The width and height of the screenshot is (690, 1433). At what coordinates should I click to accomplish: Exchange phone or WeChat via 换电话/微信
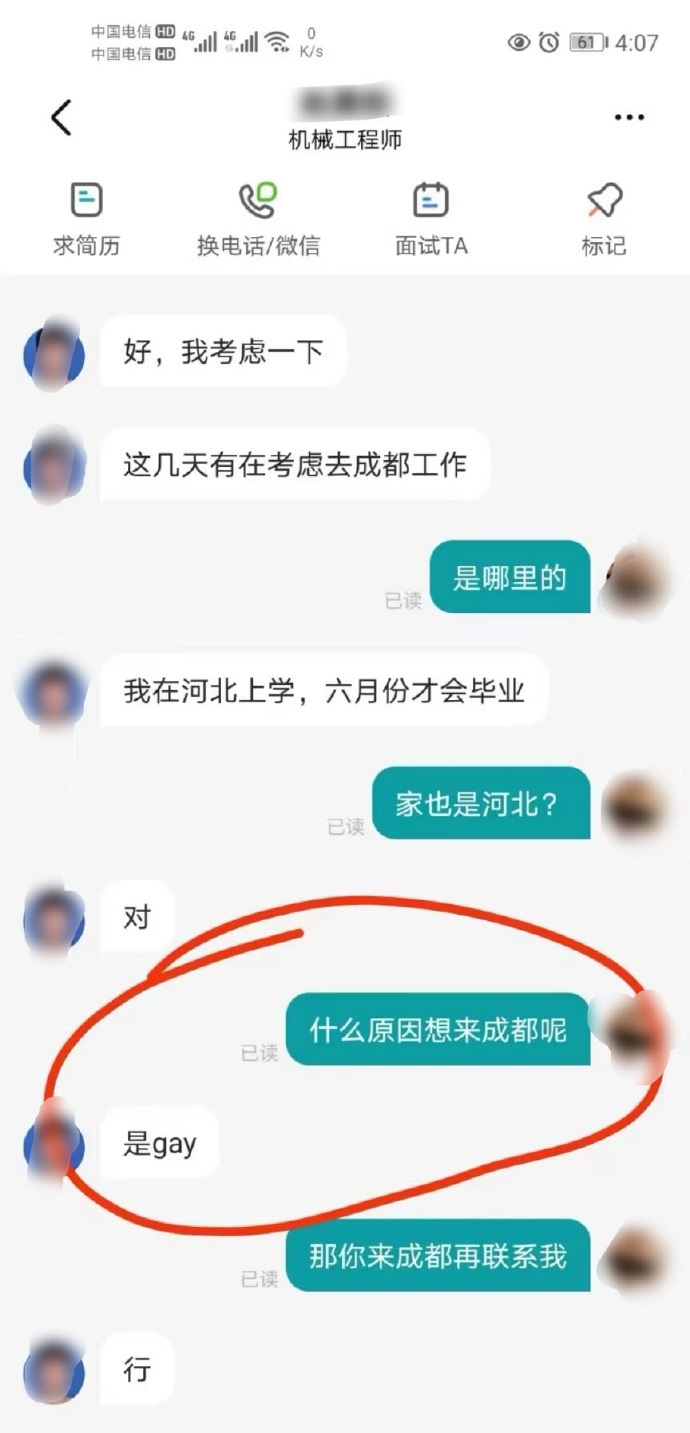(258, 219)
